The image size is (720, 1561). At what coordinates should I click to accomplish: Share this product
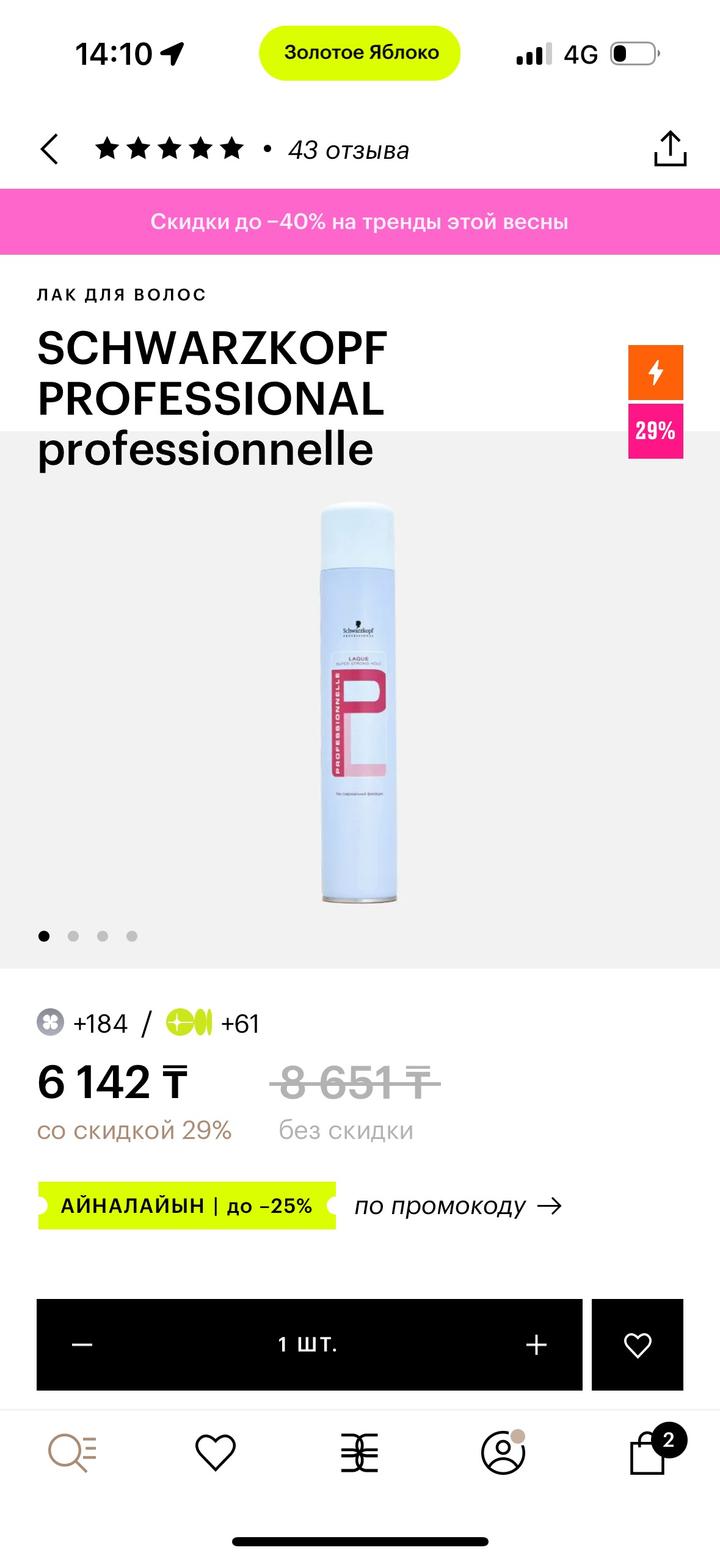670,149
